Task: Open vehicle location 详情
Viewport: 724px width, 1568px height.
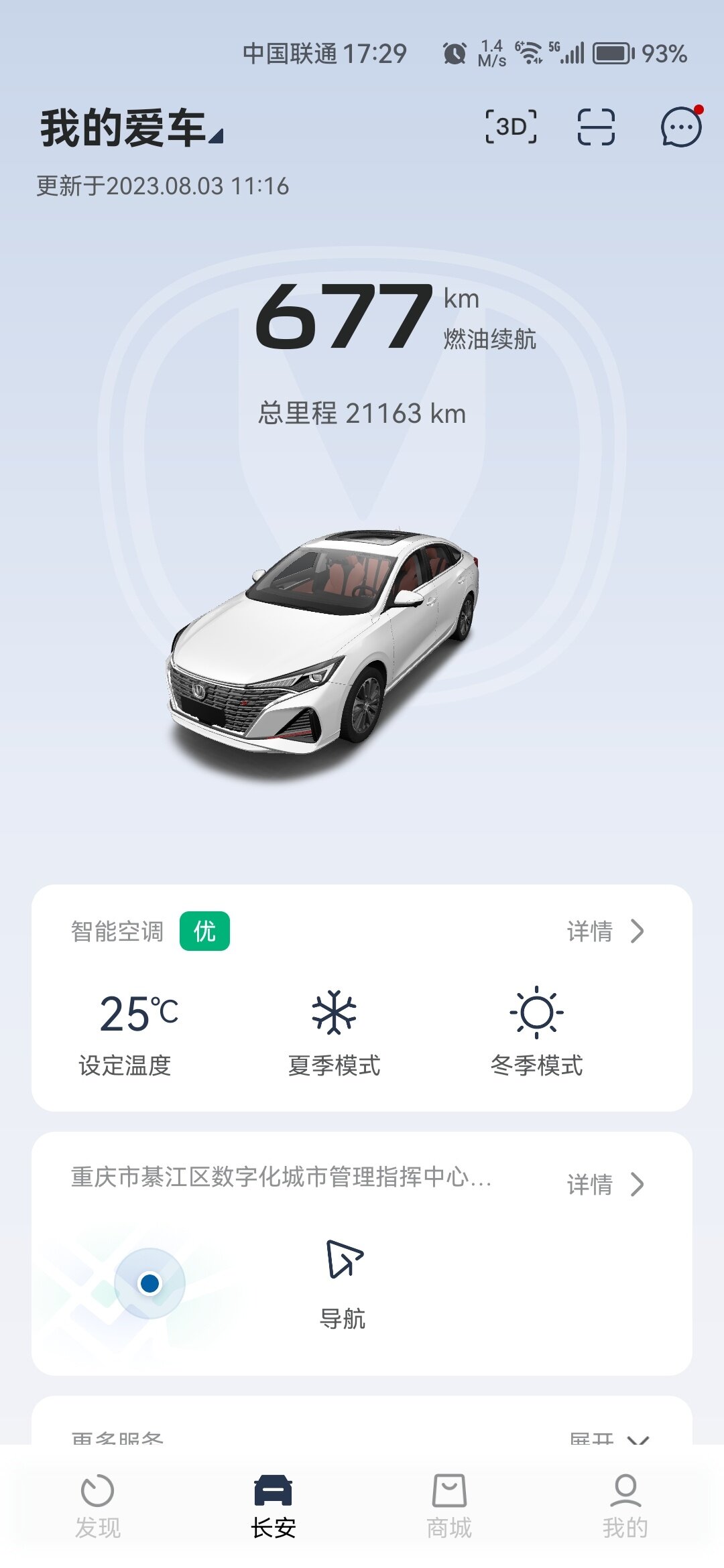Action: [x=605, y=1184]
